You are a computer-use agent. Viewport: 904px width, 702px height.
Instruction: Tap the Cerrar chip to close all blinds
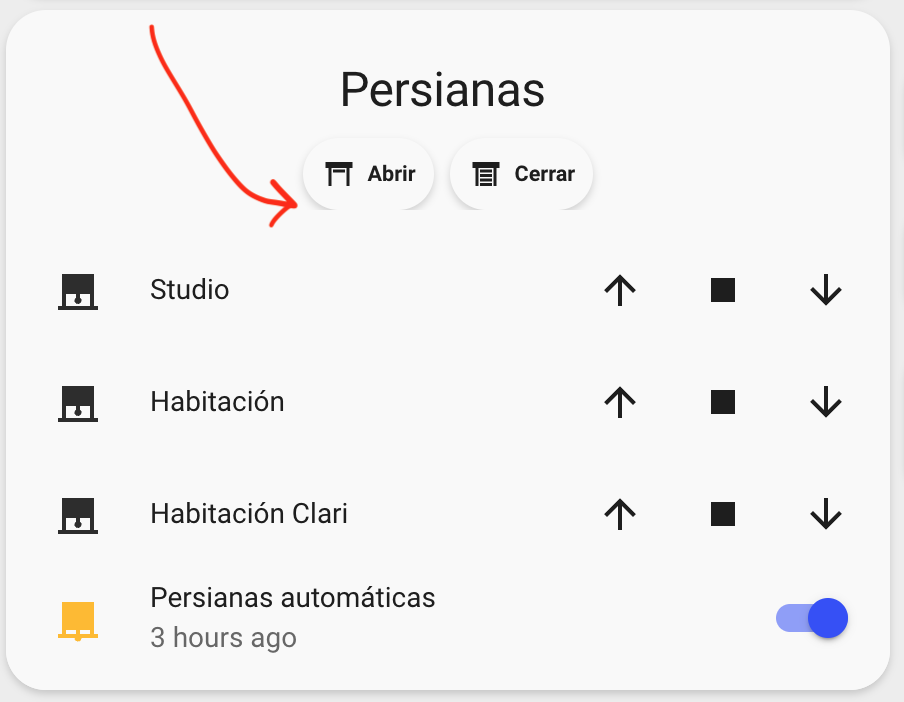tap(521, 174)
